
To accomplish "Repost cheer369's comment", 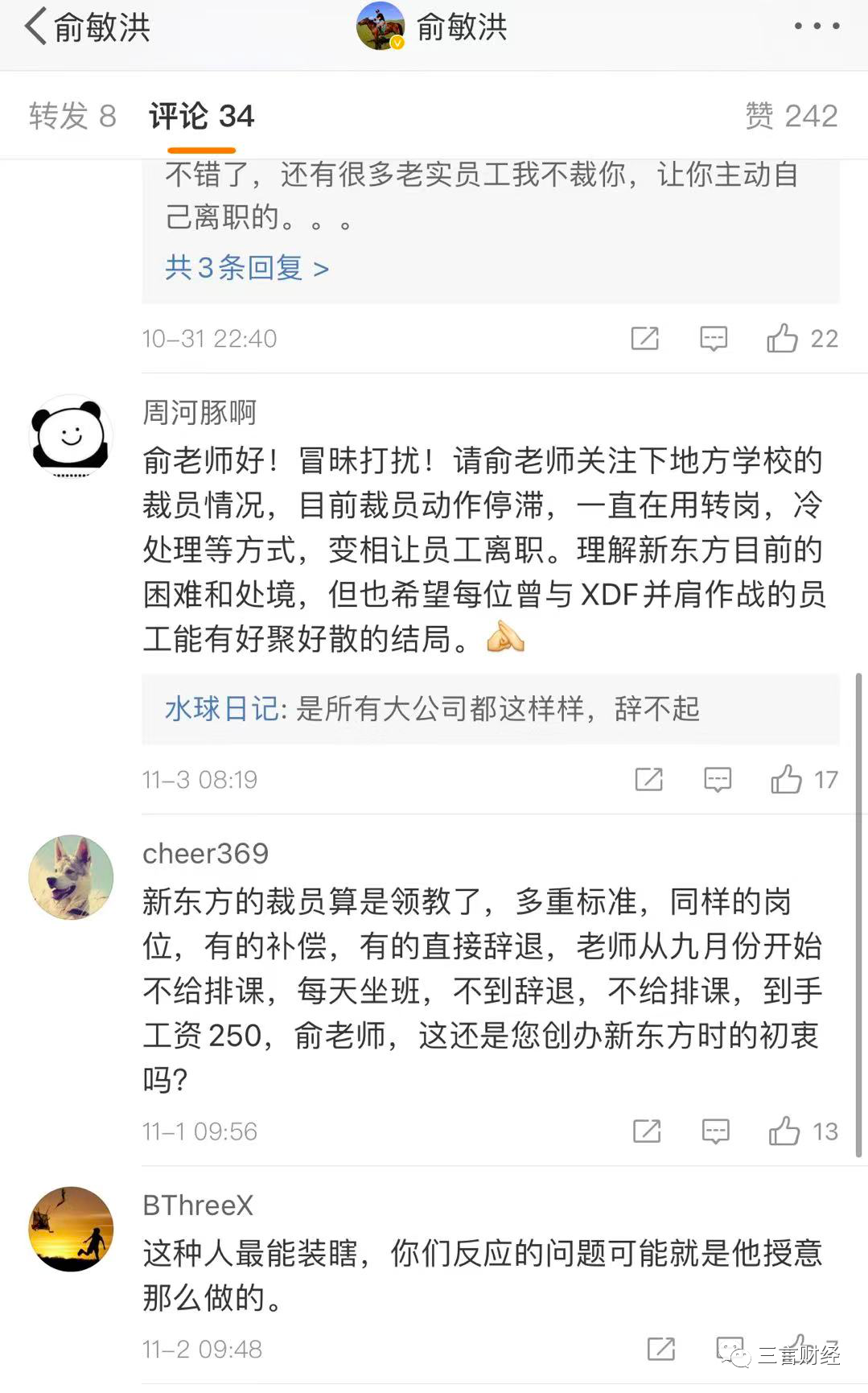I will point(647,1131).
